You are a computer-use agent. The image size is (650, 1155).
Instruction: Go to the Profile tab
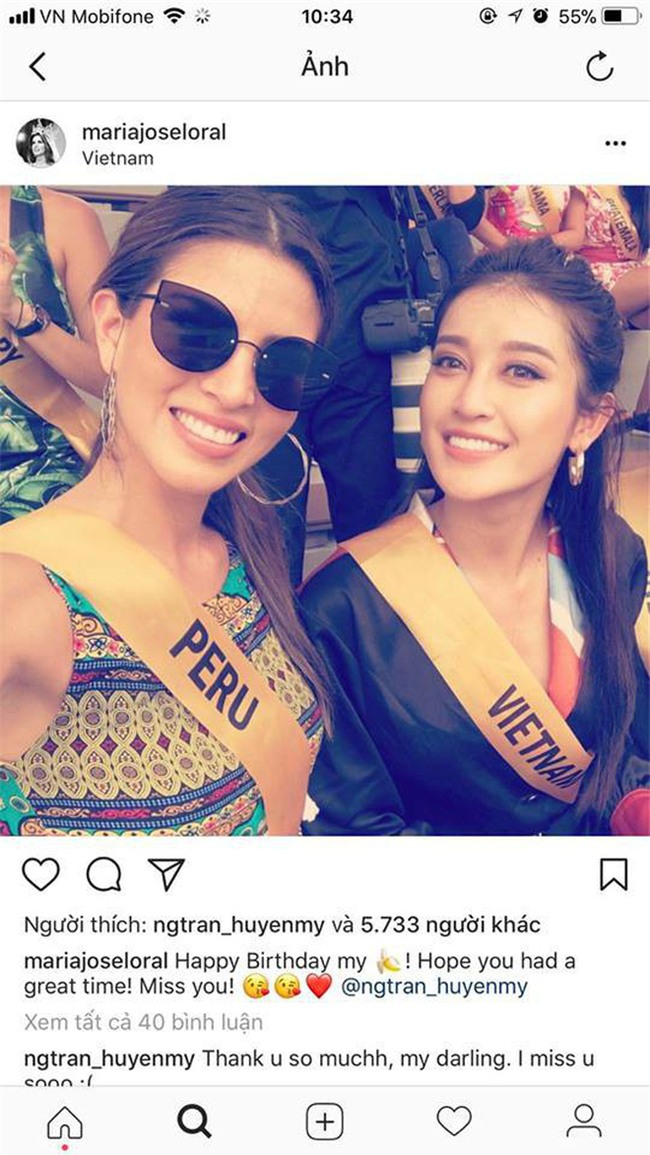coord(584,1121)
